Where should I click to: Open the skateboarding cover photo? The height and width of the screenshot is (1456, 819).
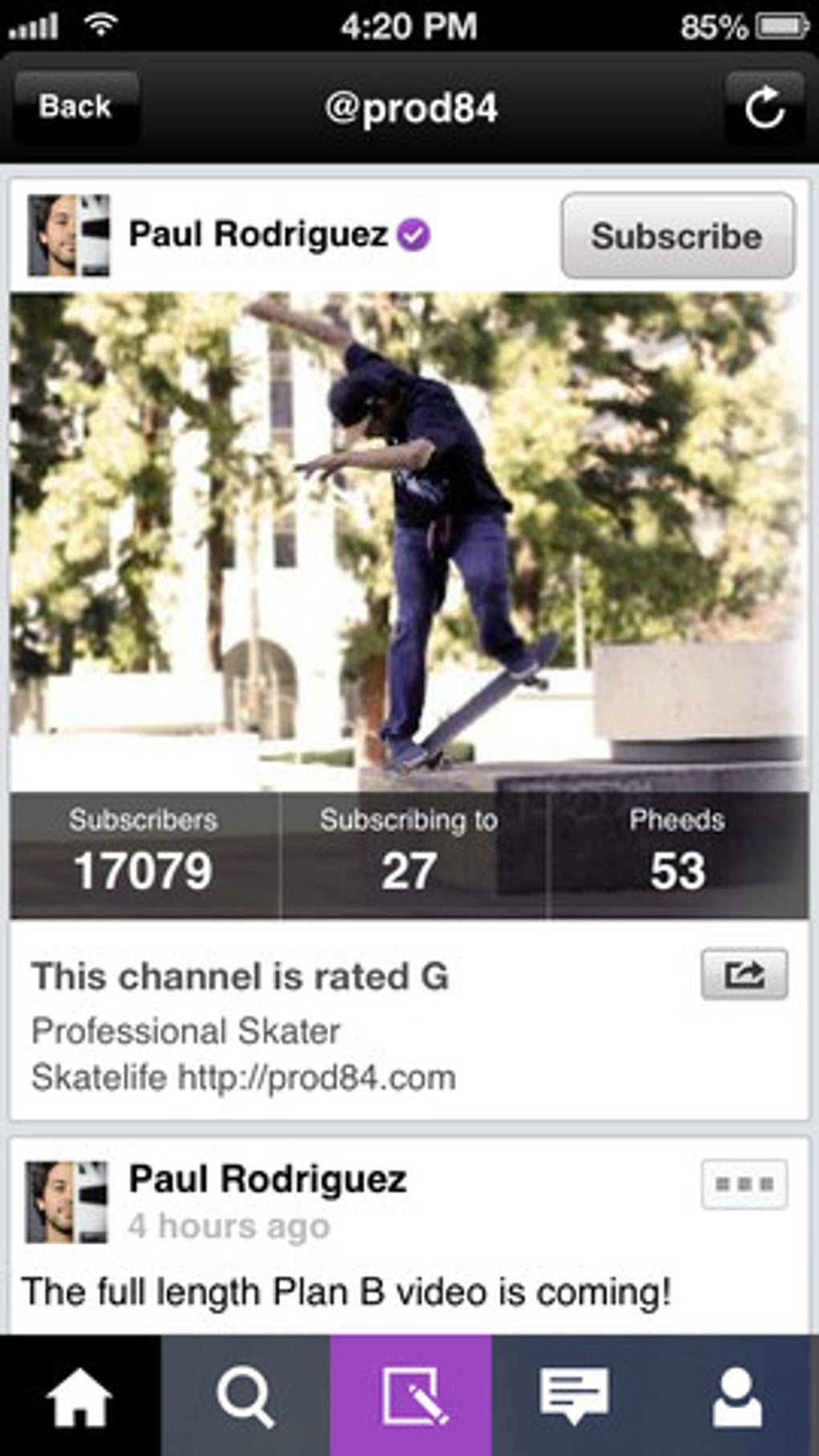409,538
